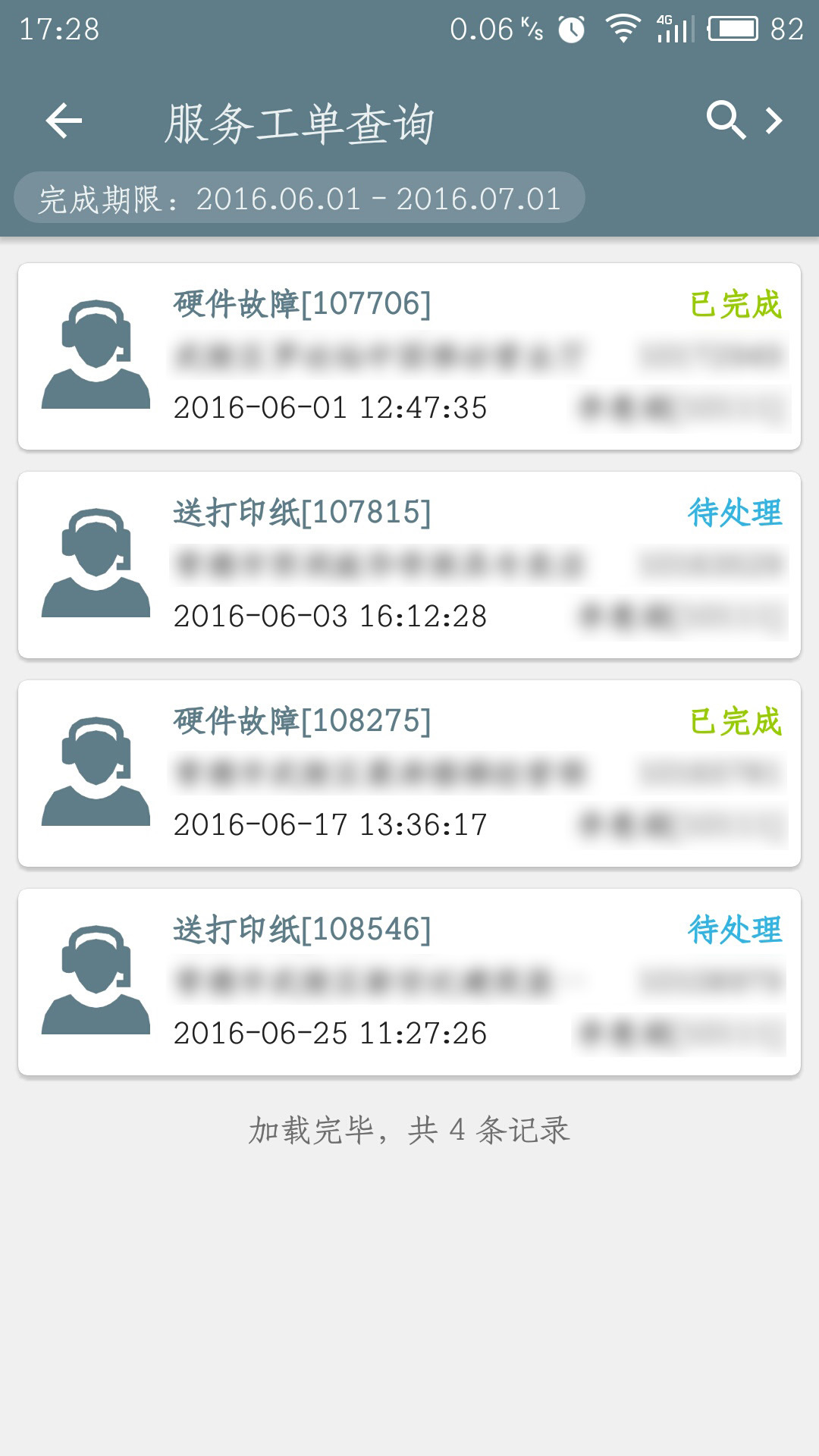Open work order 硬件故障[108275]
819x1456 pixels.
pos(409,773)
